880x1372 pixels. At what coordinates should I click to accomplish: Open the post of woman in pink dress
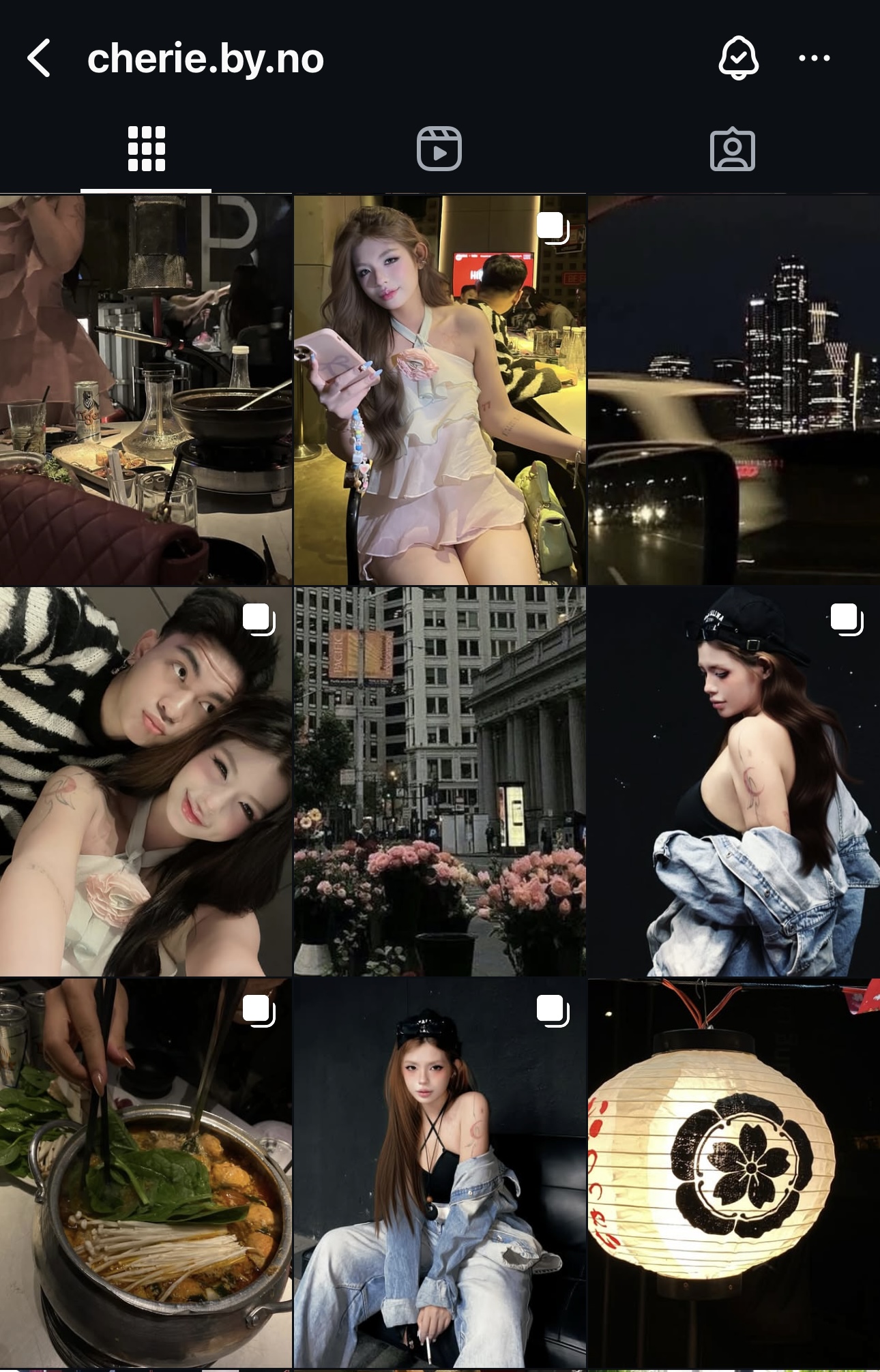click(x=439, y=390)
